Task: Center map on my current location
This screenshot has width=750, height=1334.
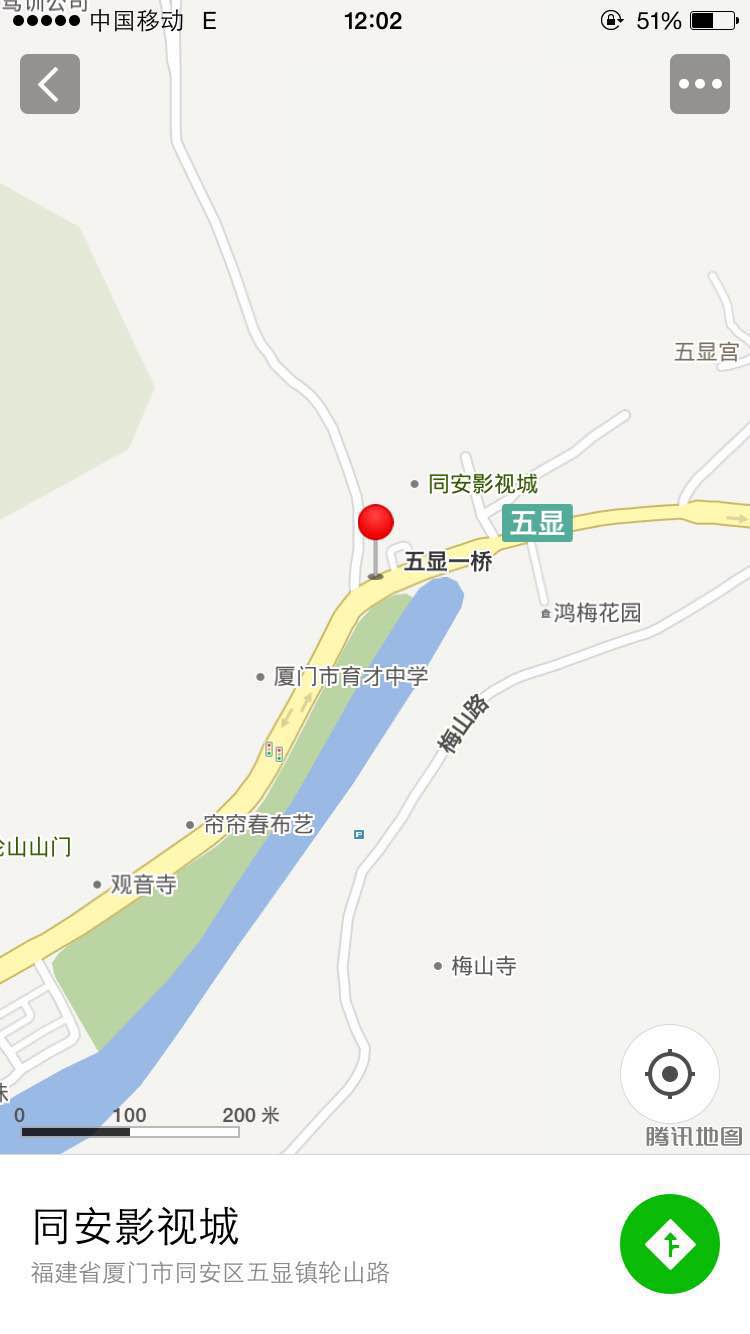Action: (669, 1074)
